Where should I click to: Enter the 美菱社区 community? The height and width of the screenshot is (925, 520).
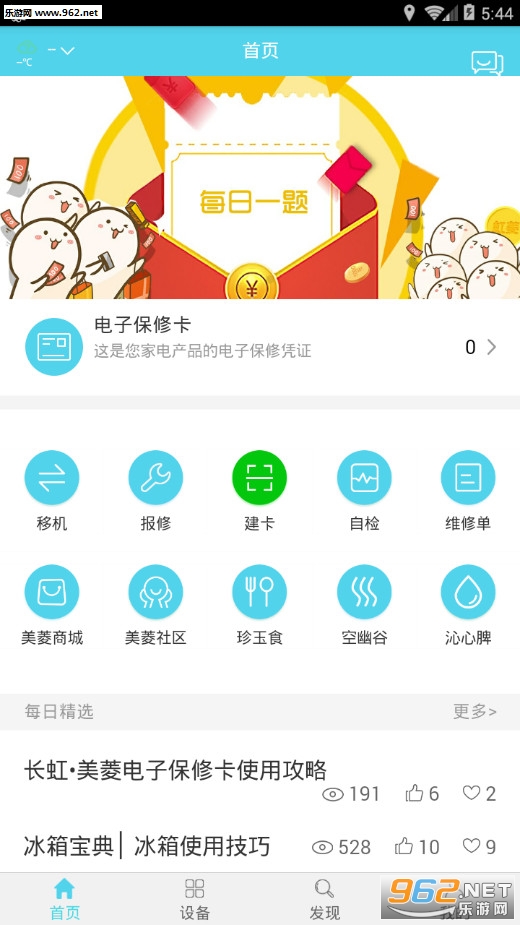click(x=156, y=605)
